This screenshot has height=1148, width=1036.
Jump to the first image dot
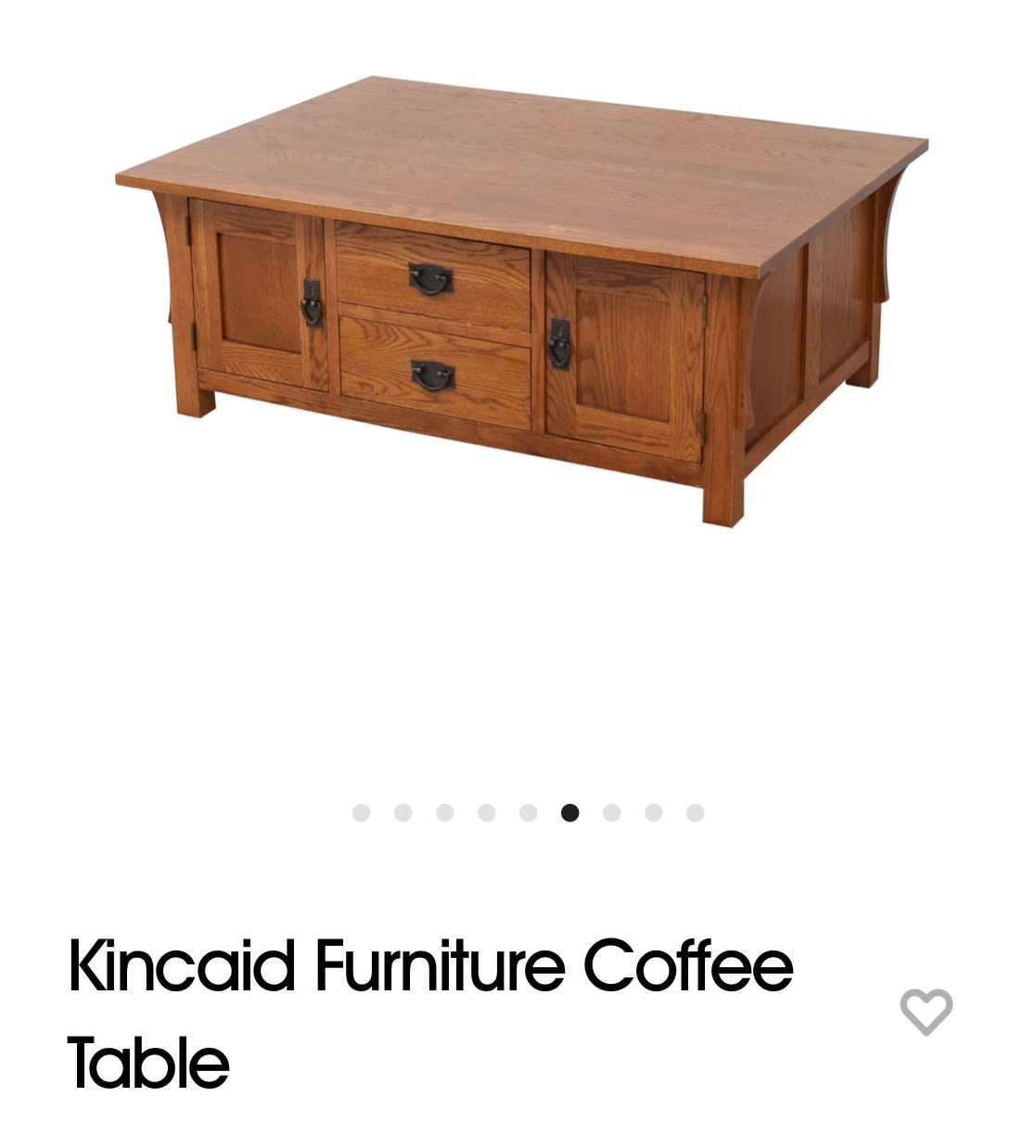(362, 813)
